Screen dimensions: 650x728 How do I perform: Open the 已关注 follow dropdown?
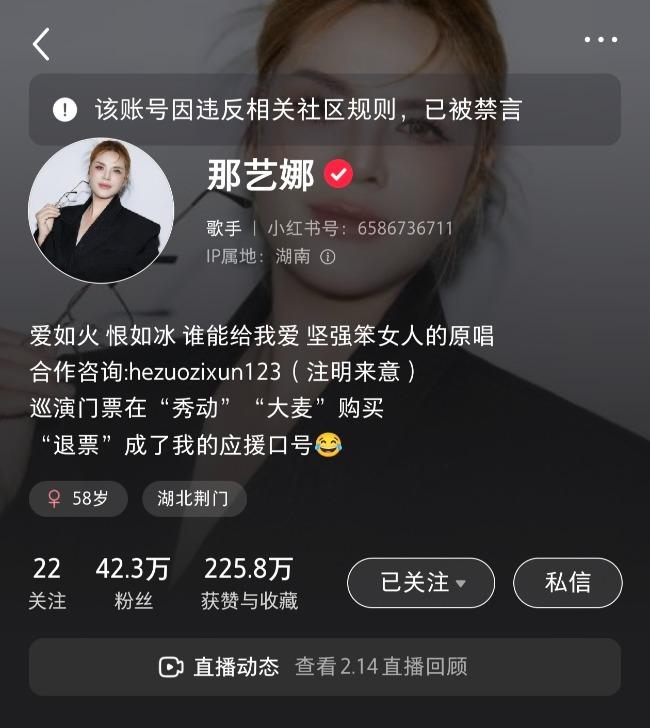(421, 583)
